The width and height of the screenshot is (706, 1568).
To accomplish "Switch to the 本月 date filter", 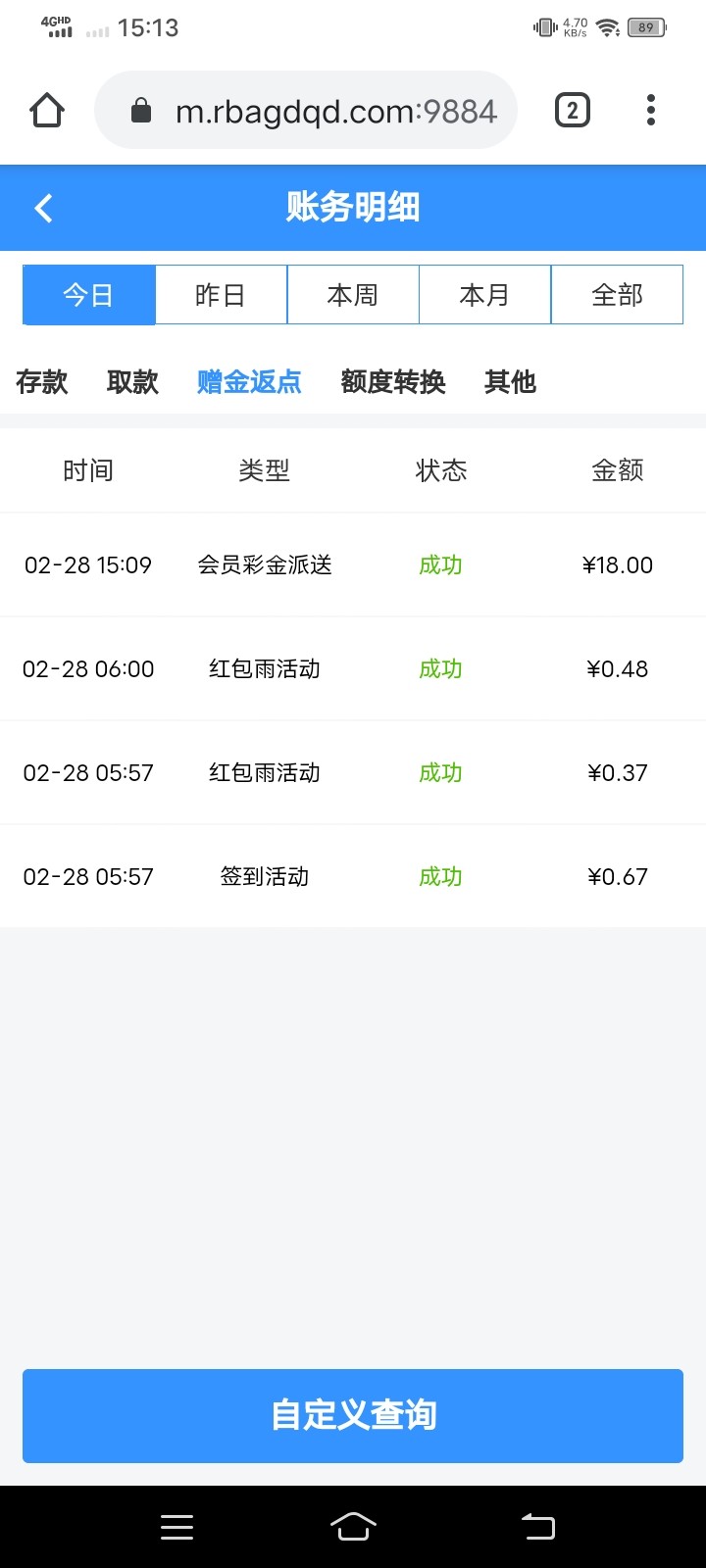I will [484, 295].
